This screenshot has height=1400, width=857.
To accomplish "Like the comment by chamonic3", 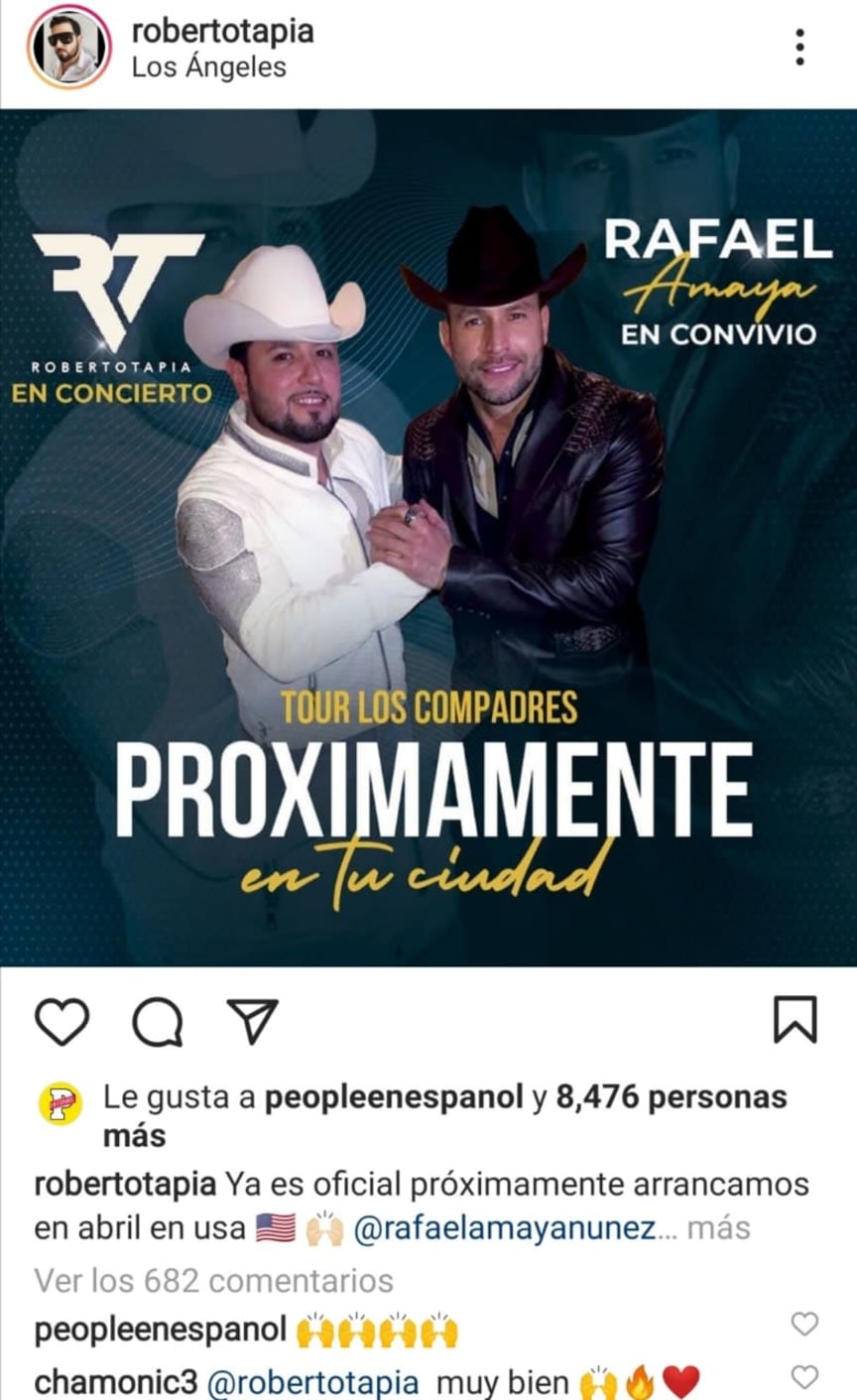I will click(x=804, y=1376).
